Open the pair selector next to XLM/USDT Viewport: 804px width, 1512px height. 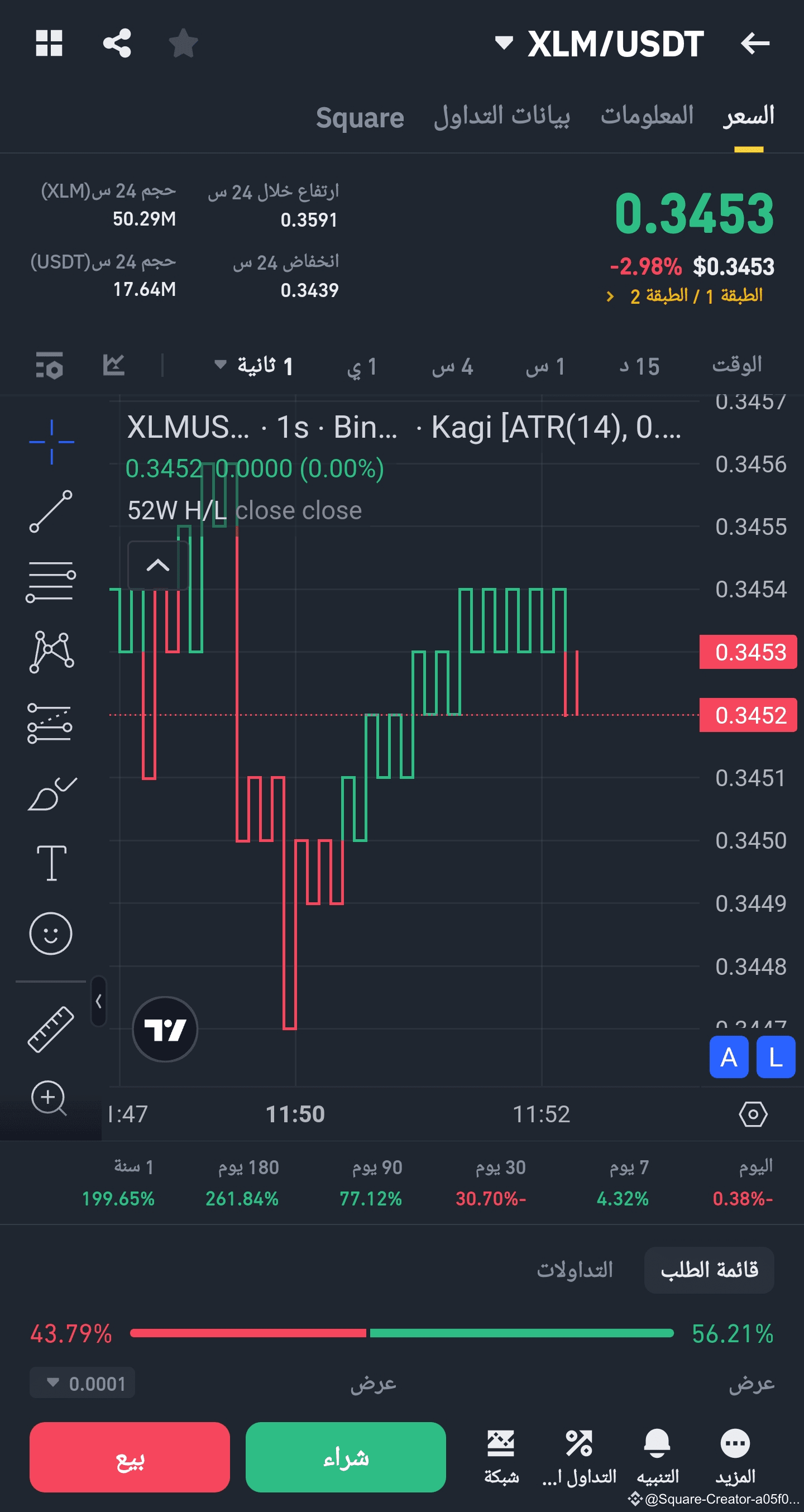(x=503, y=42)
